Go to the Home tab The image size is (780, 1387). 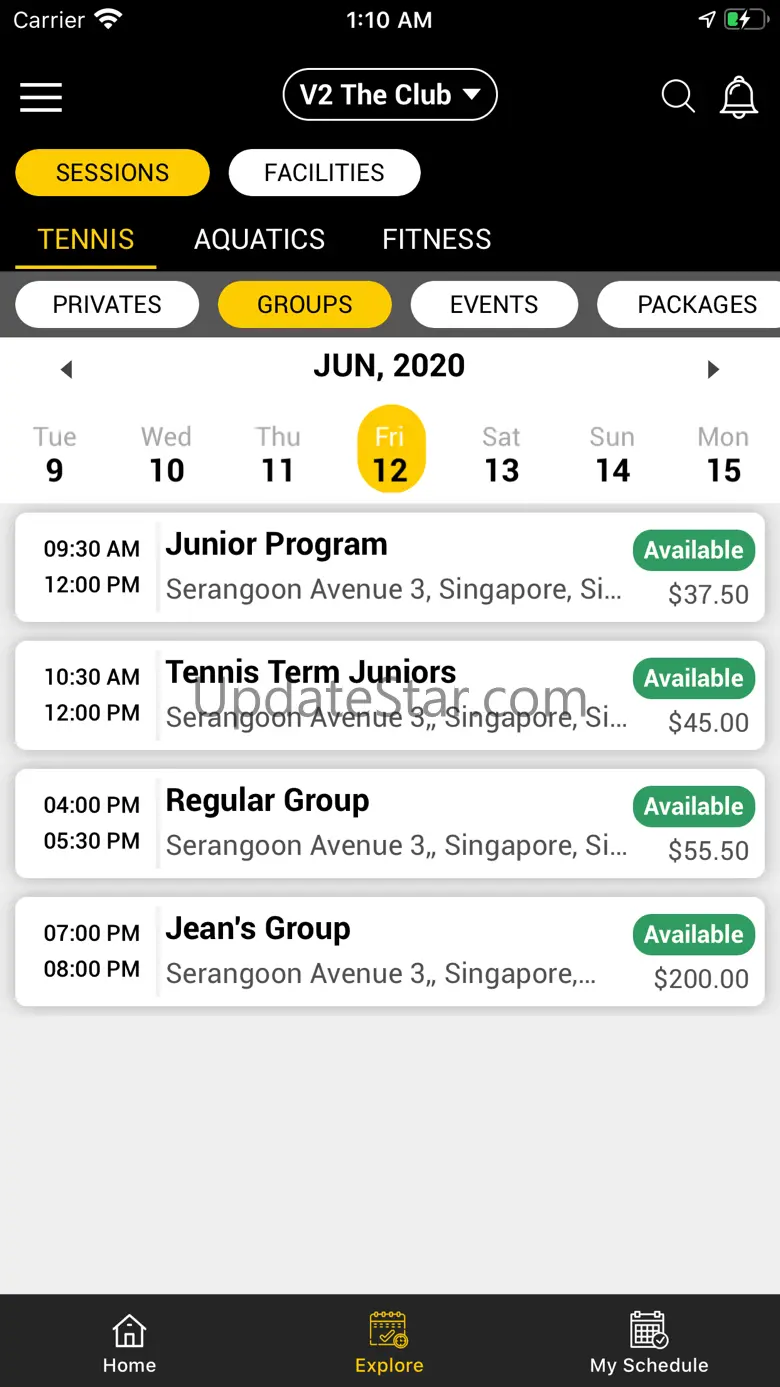pos(129,1343)
